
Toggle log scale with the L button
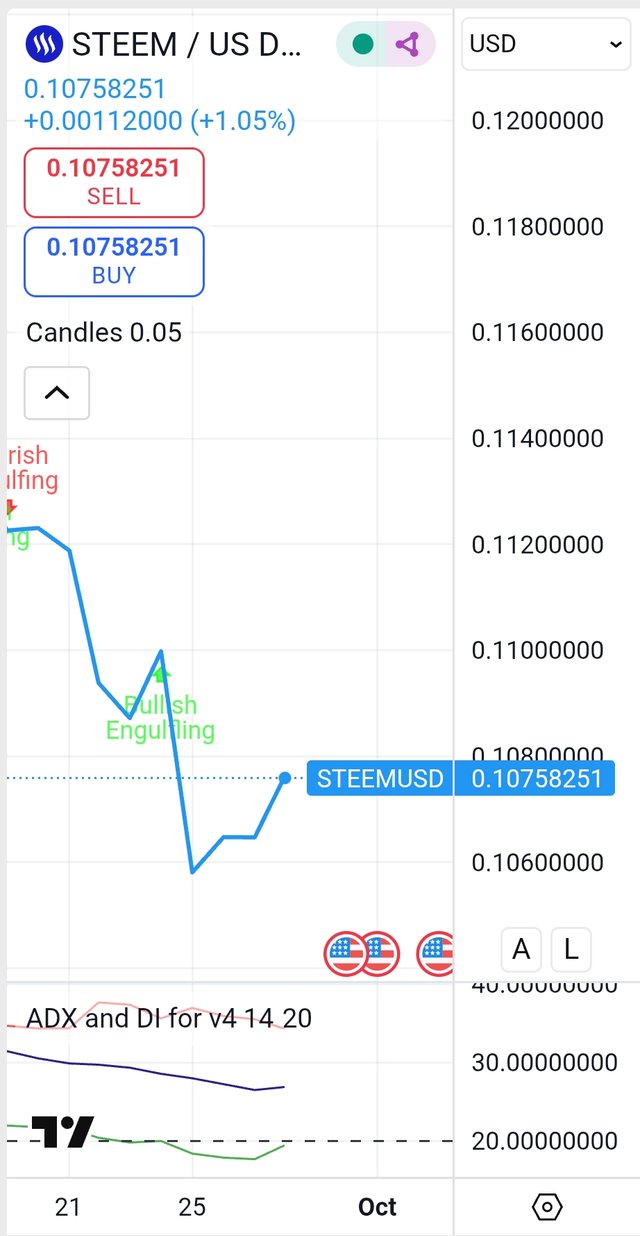[x=571, y=949]
